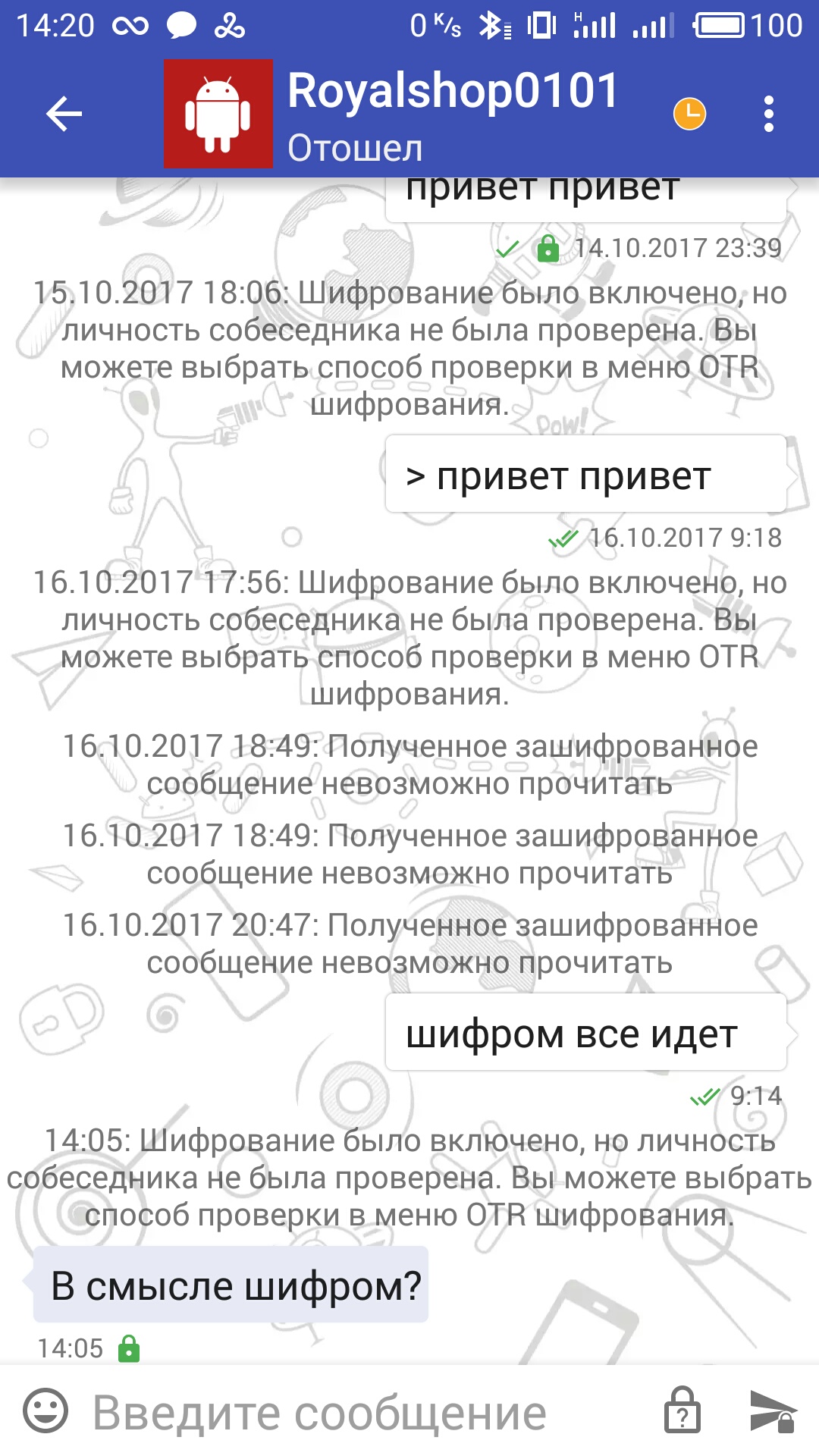Open OTR encryption lock menu

pos(682,1411)
